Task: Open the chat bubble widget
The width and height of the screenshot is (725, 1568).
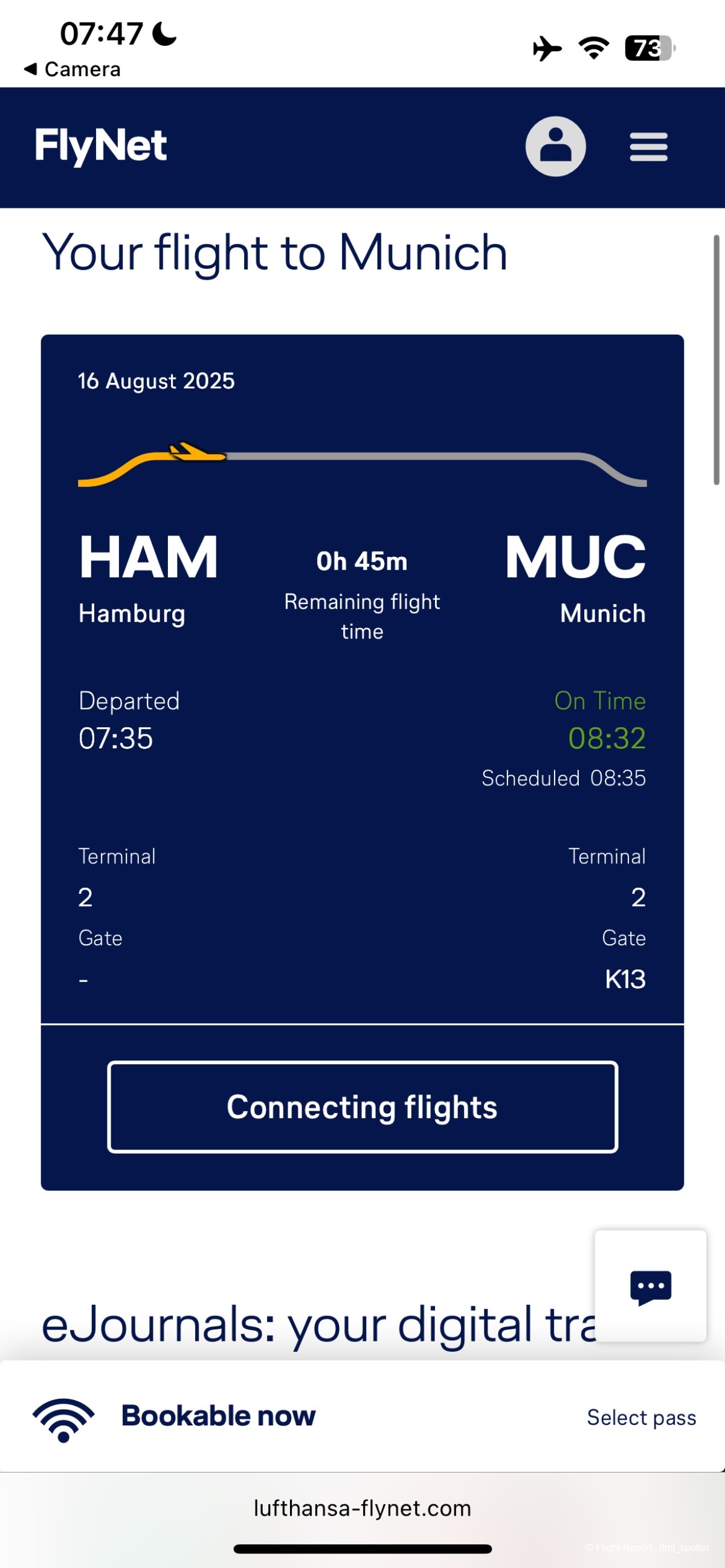Action: tap(650, 1286)
